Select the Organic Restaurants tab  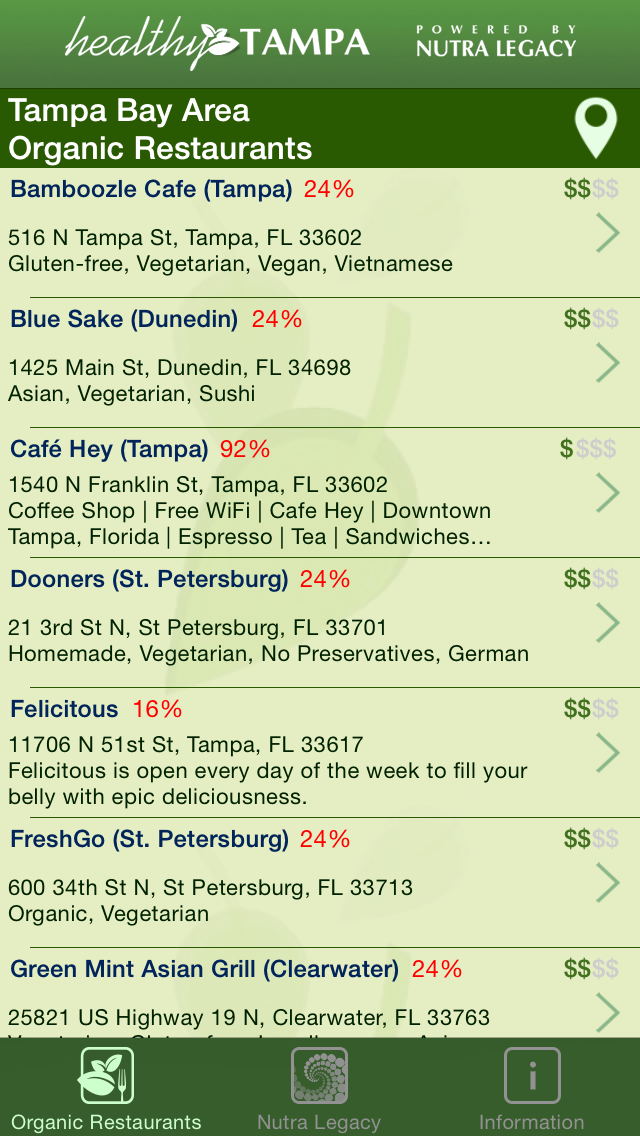[x=106, y=1088]
